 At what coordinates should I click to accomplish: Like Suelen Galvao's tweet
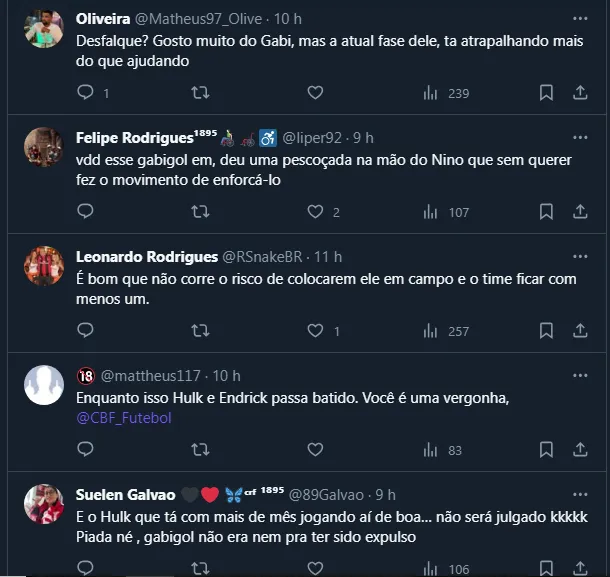315,569
